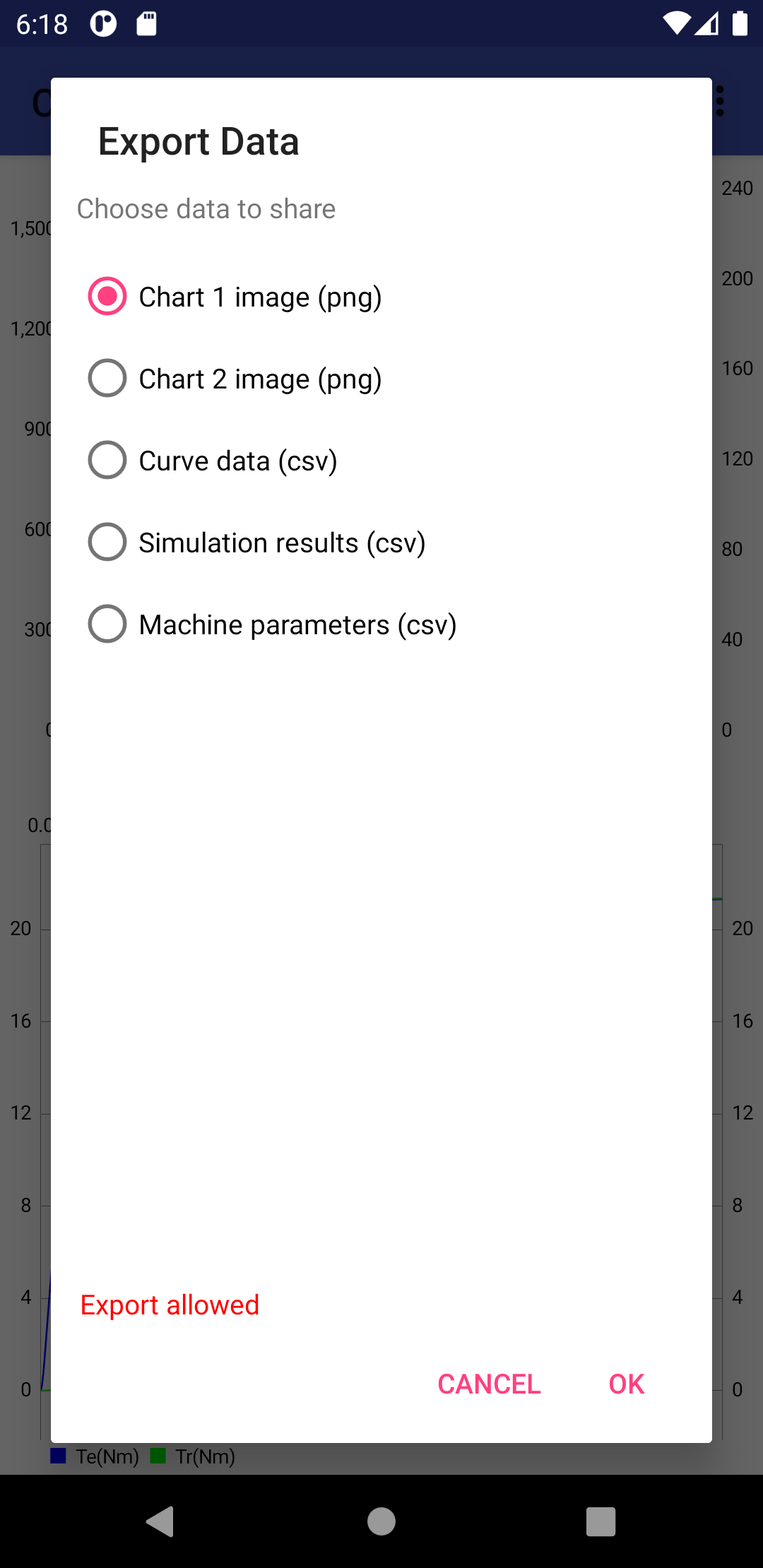Viewport: 763px width, 1568px height.
Task: Go to the home screen
Action: [x=381, y=1521]
